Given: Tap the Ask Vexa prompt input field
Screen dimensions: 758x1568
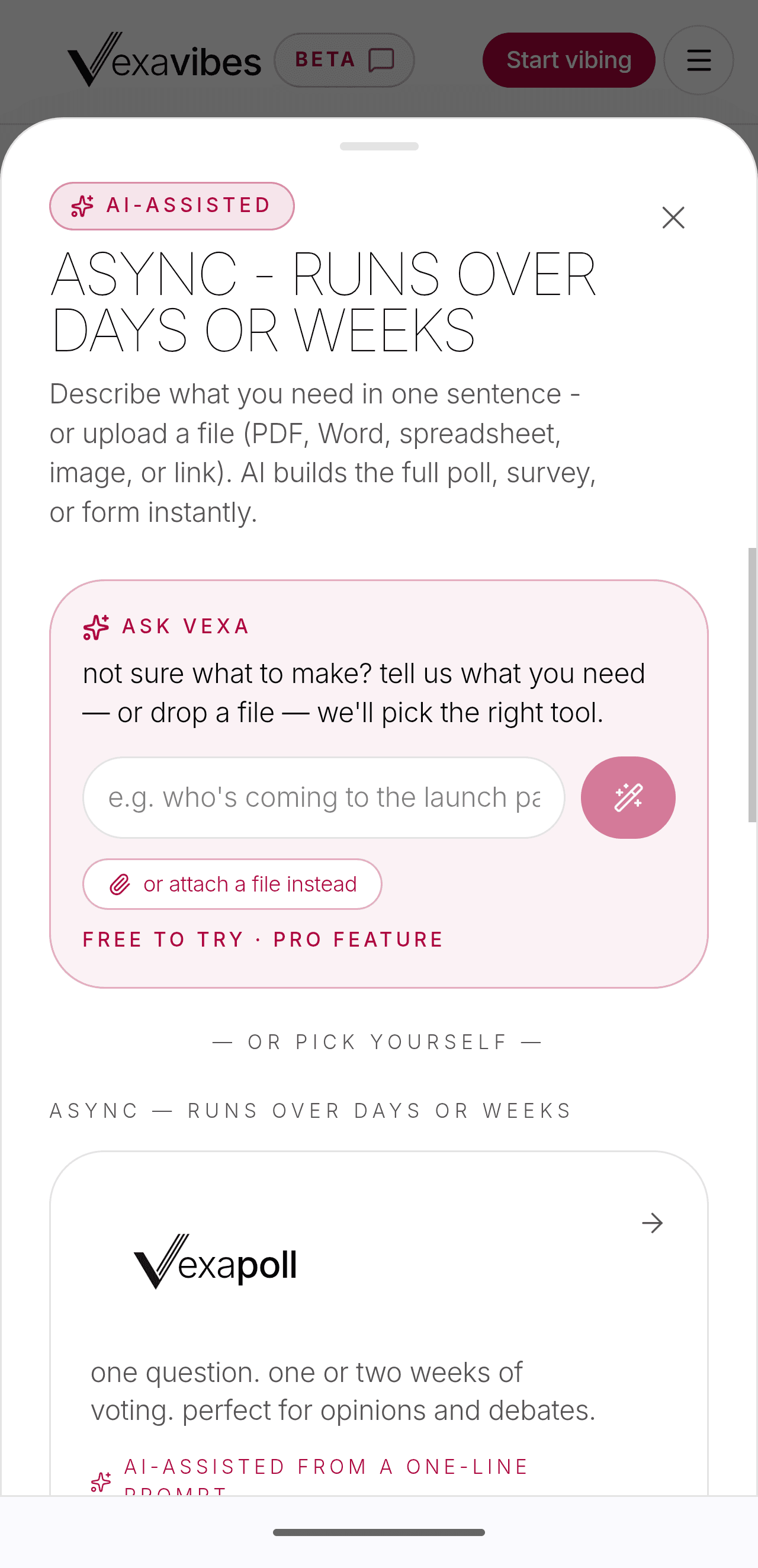Looking at the screenshot, I should (x=324, y=797).
